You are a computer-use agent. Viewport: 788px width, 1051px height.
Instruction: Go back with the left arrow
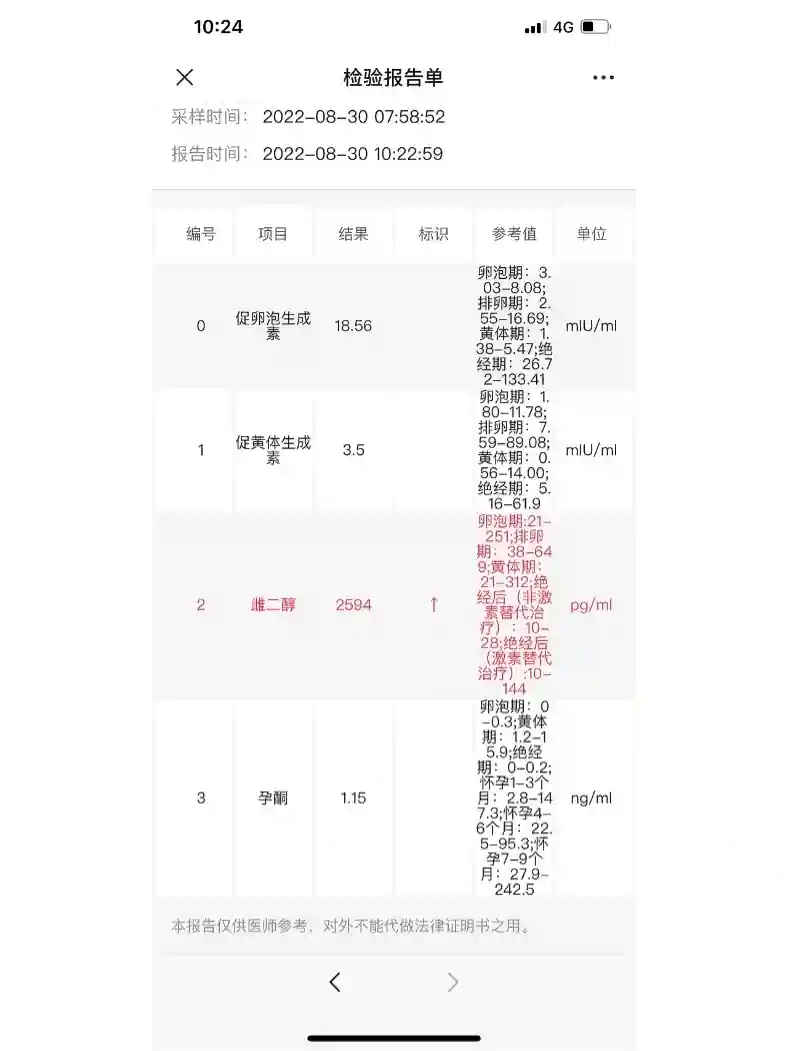click(x=335, y=982)
